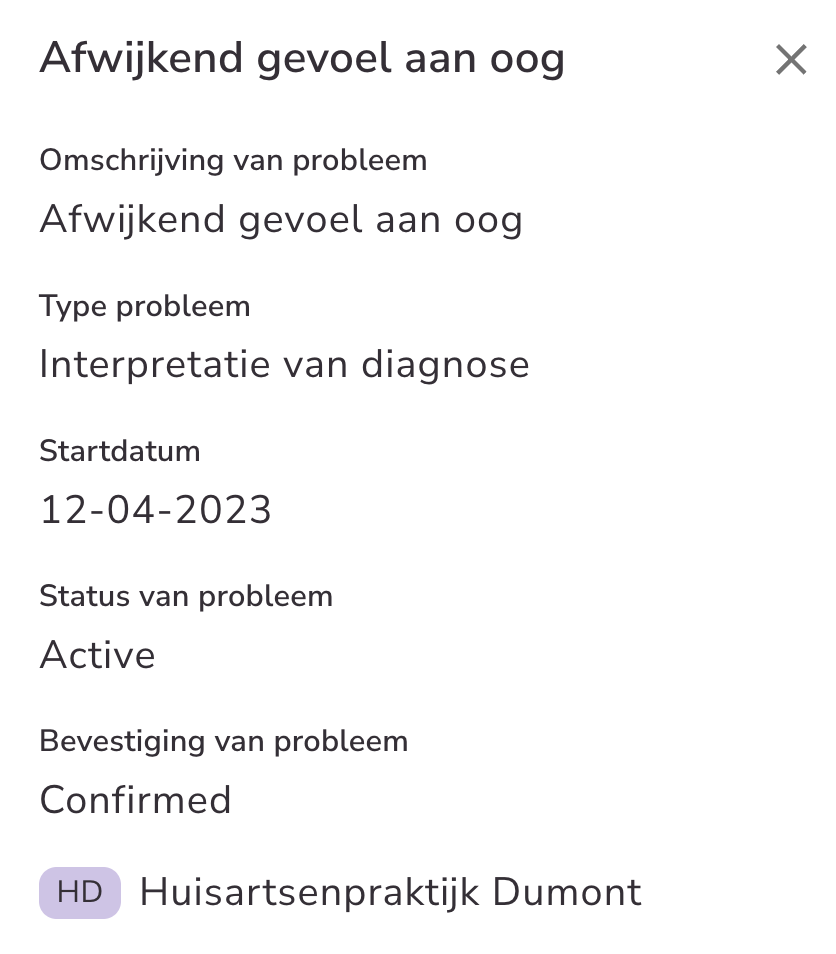Close the Afwijkend gevoel aan oog panel
Viewport: 836px width, 954px height.
[790, 60]
